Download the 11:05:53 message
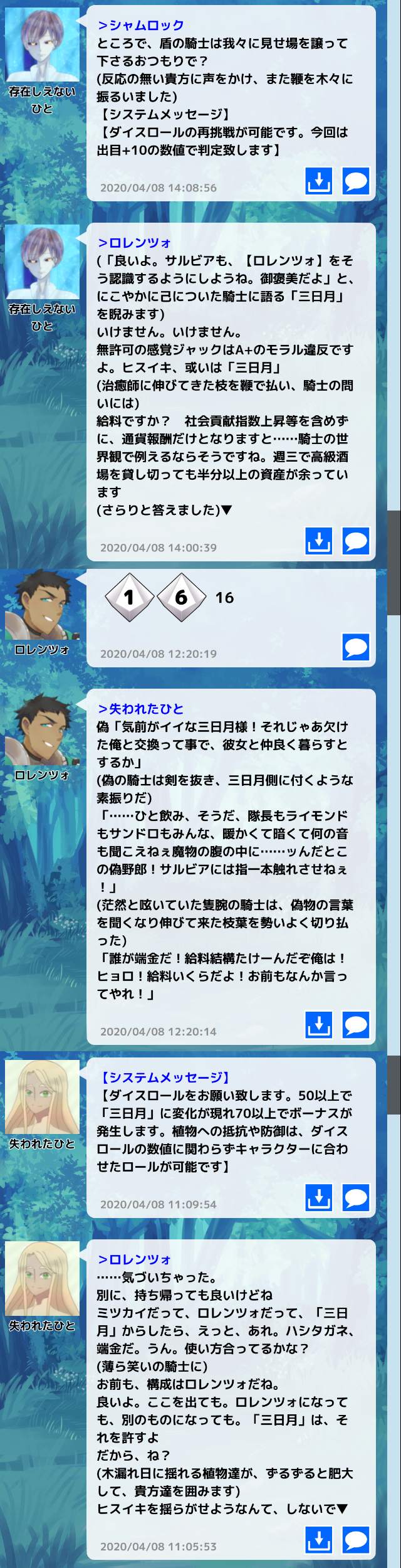 pos(318,1539)
